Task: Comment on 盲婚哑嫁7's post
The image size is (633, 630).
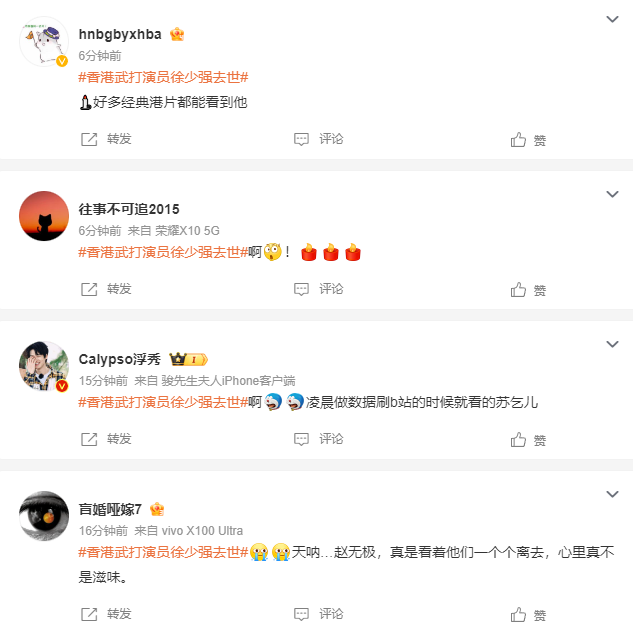Action: click(318, 613)
